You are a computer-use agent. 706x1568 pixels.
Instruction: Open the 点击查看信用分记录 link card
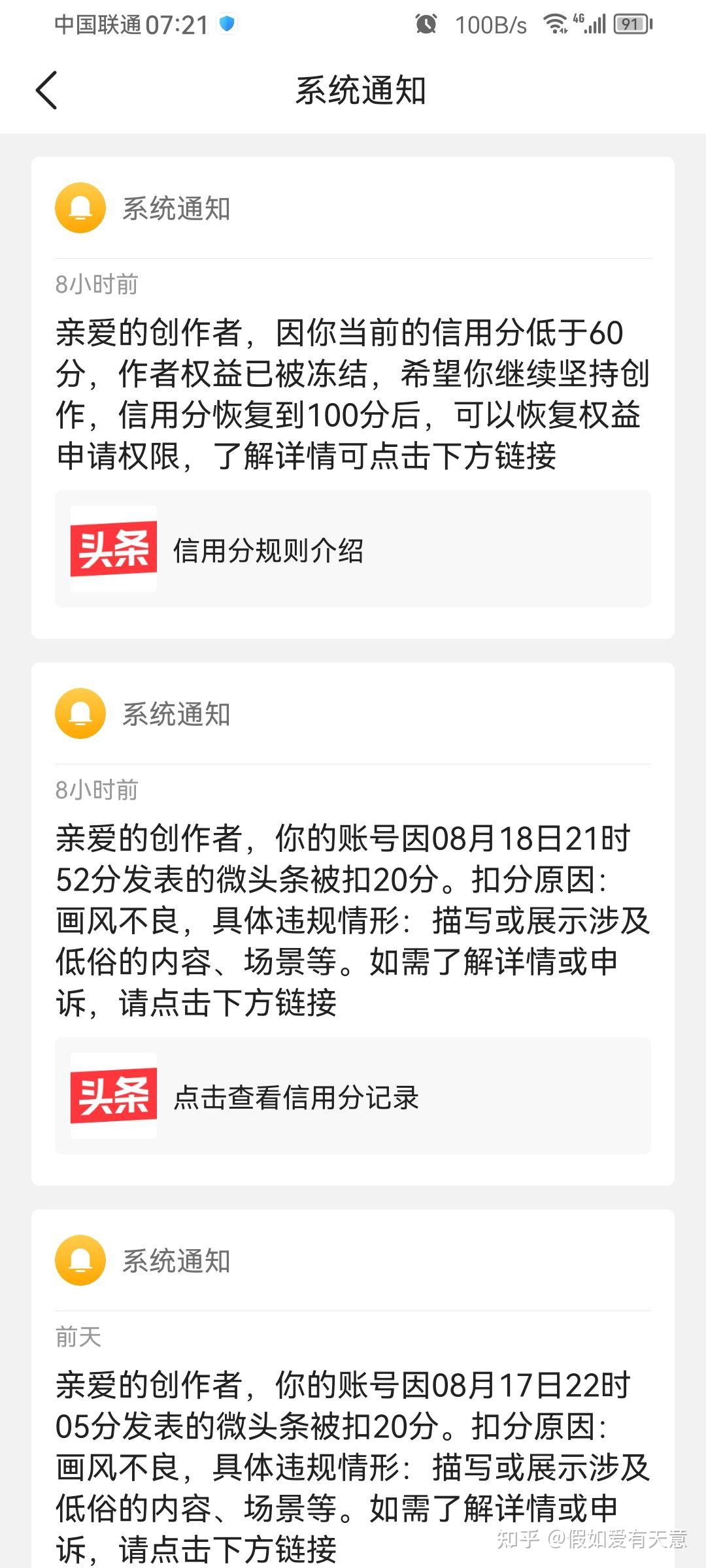point(352,1096)
